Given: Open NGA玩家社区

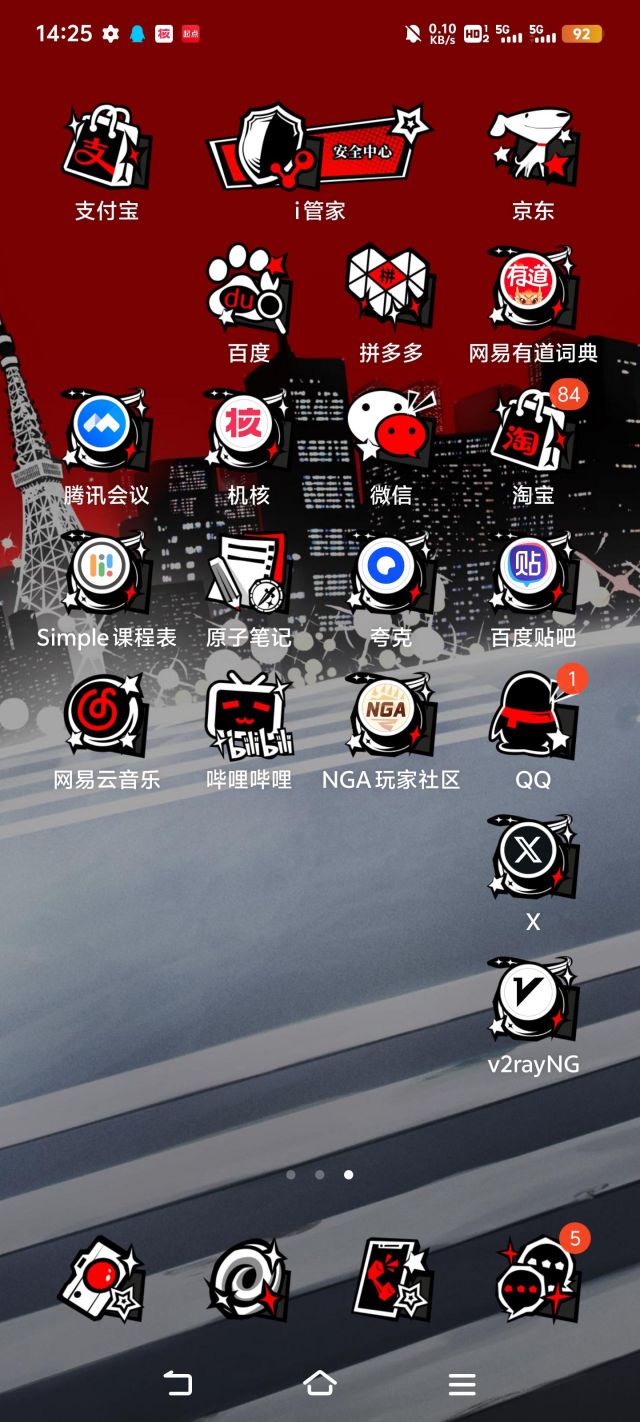Looking at the screenshot, I should click(x=390, y=717).
